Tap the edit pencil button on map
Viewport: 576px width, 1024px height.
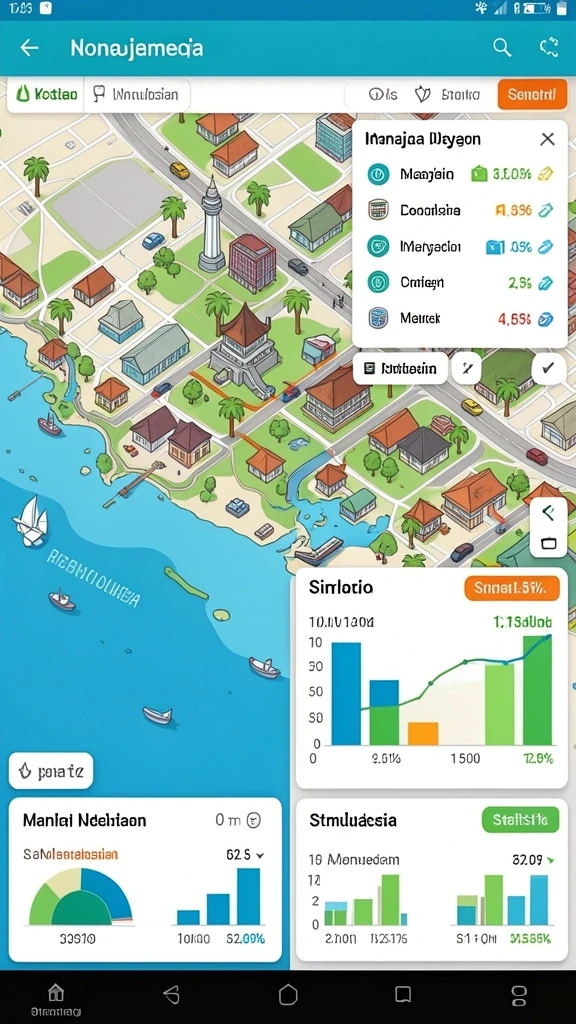[x=466, y=369]
